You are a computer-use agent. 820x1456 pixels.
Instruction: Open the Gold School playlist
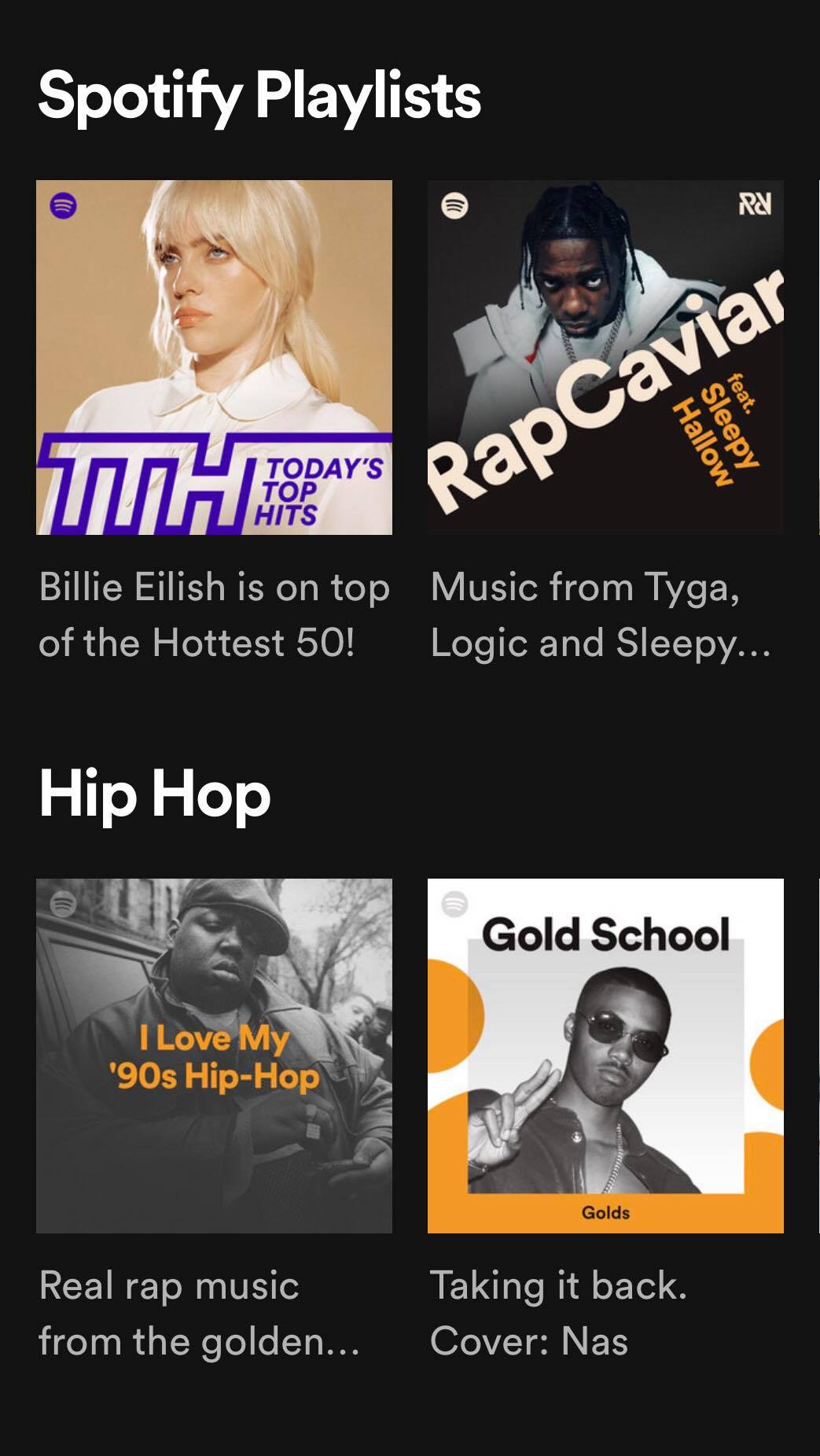click(605, 1056)
